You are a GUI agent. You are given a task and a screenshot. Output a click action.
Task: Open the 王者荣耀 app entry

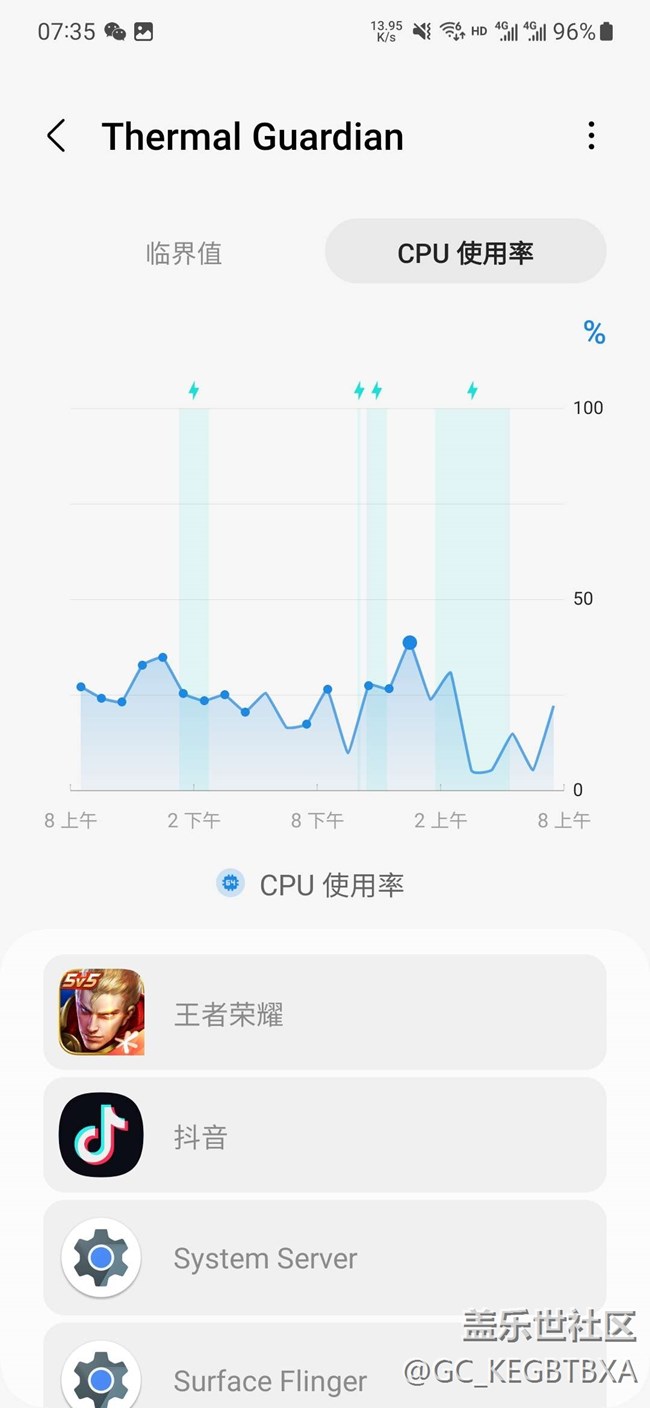[x=325, y=1012]
